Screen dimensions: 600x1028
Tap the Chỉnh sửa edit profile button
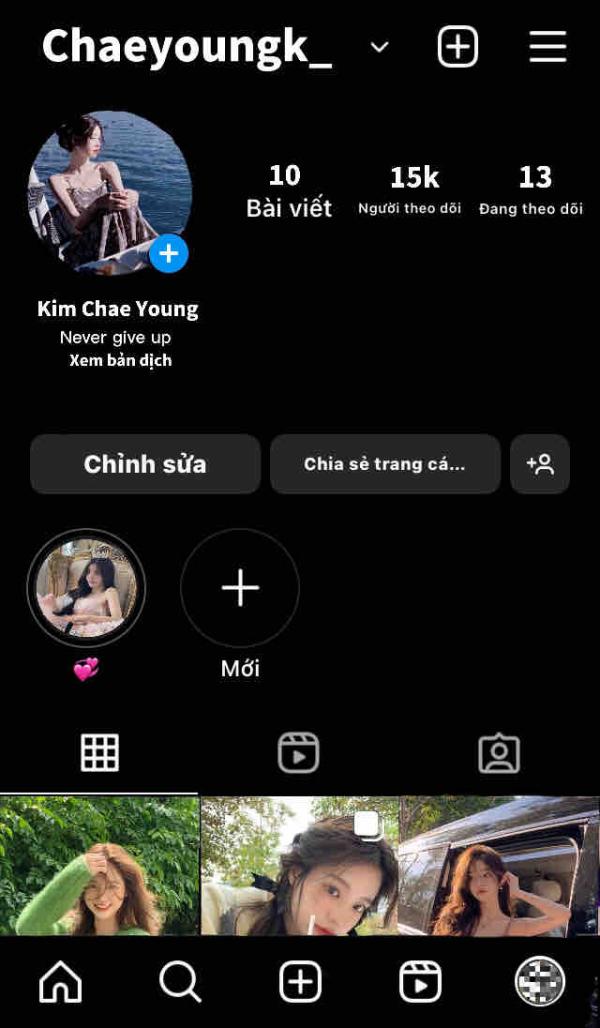[145, 464]
